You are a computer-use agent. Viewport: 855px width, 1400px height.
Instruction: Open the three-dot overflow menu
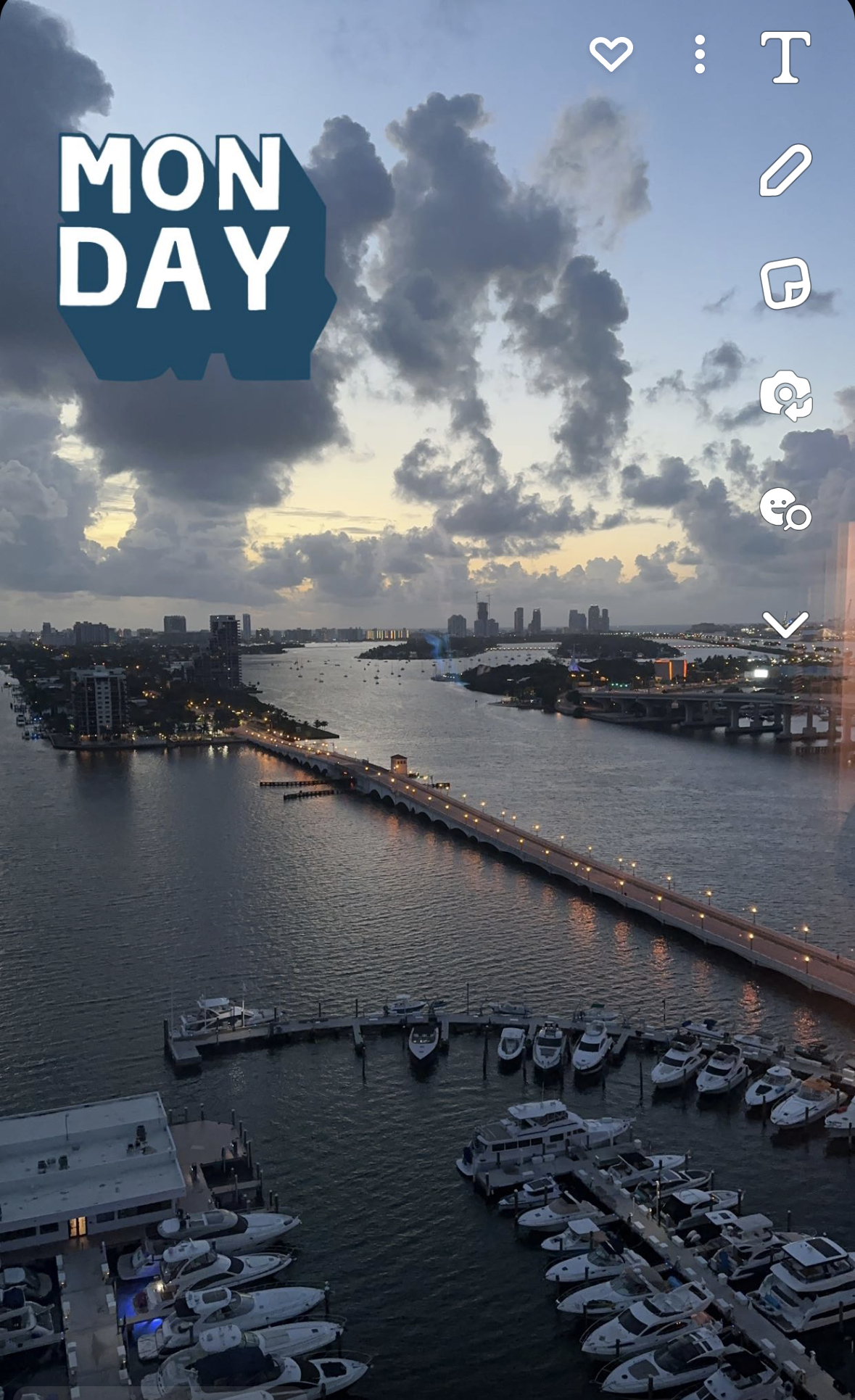[x=700, y=54]
